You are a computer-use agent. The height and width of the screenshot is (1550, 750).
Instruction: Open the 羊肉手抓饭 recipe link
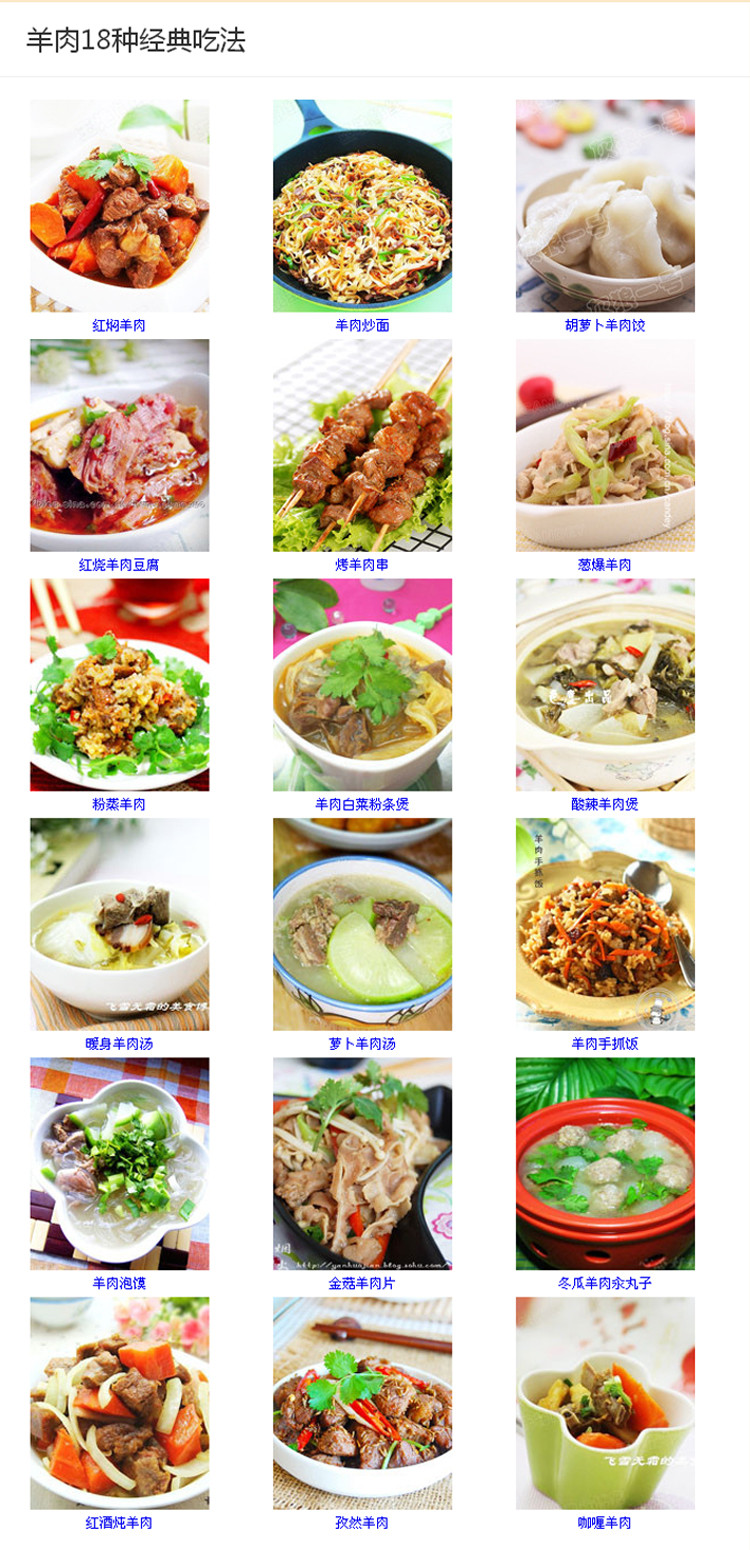tap(605, 1043)
